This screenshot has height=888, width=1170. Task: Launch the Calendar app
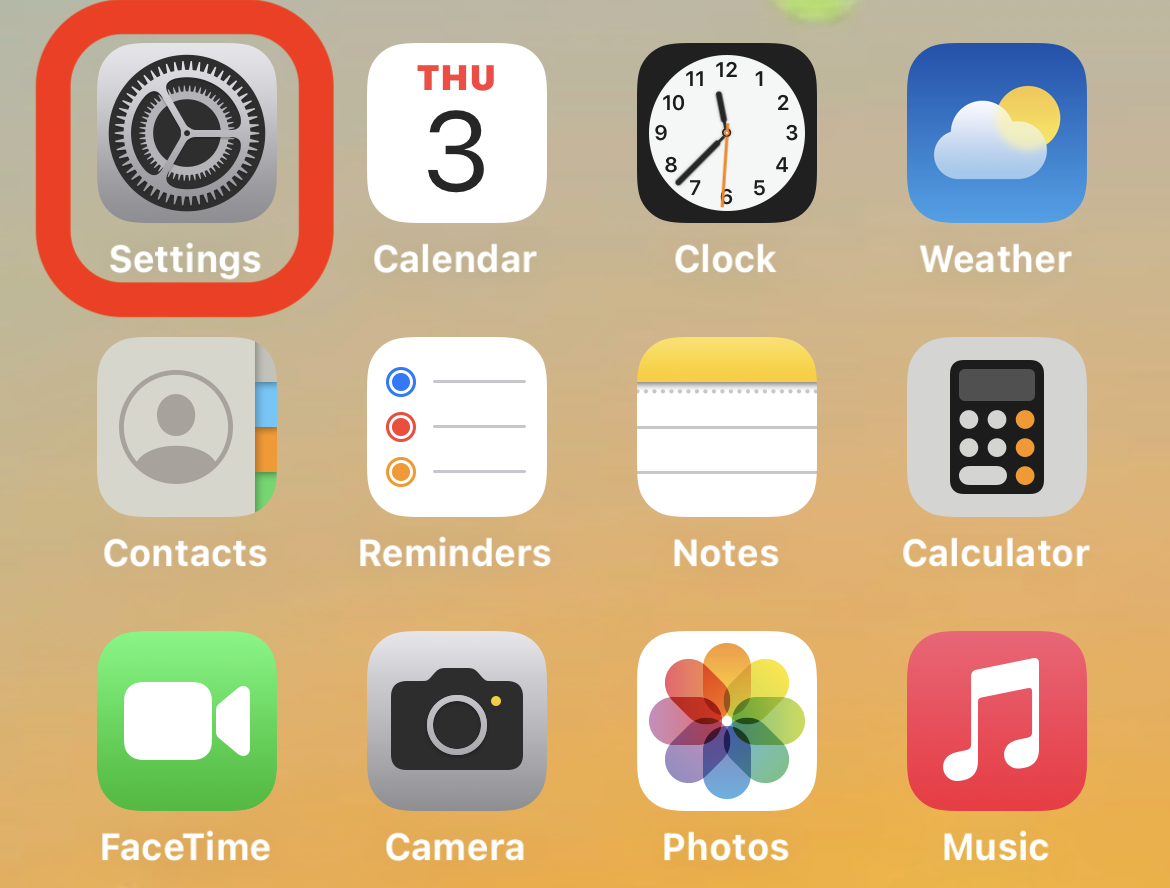pos(456,133)
